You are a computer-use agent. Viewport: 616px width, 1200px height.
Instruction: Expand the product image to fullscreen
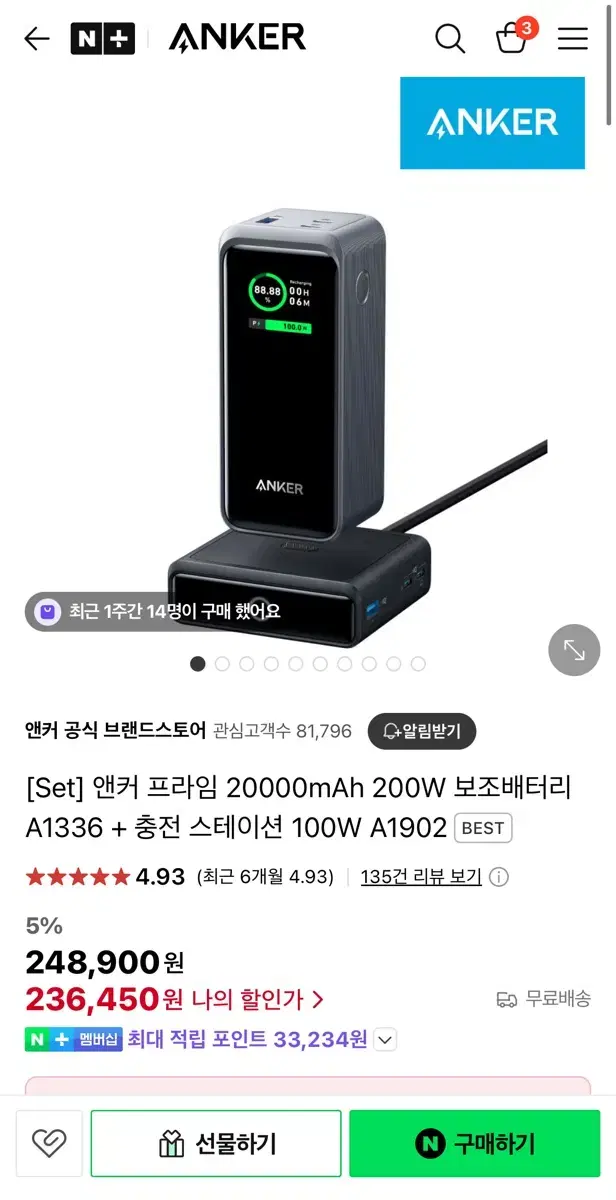(x=574, y=650)
